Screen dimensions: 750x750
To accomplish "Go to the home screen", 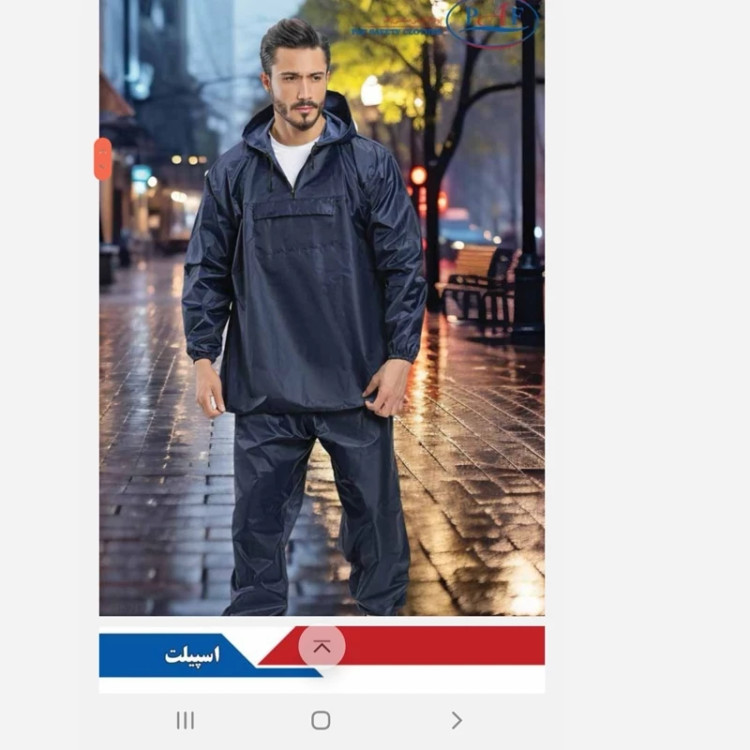I will pos(321,720).
